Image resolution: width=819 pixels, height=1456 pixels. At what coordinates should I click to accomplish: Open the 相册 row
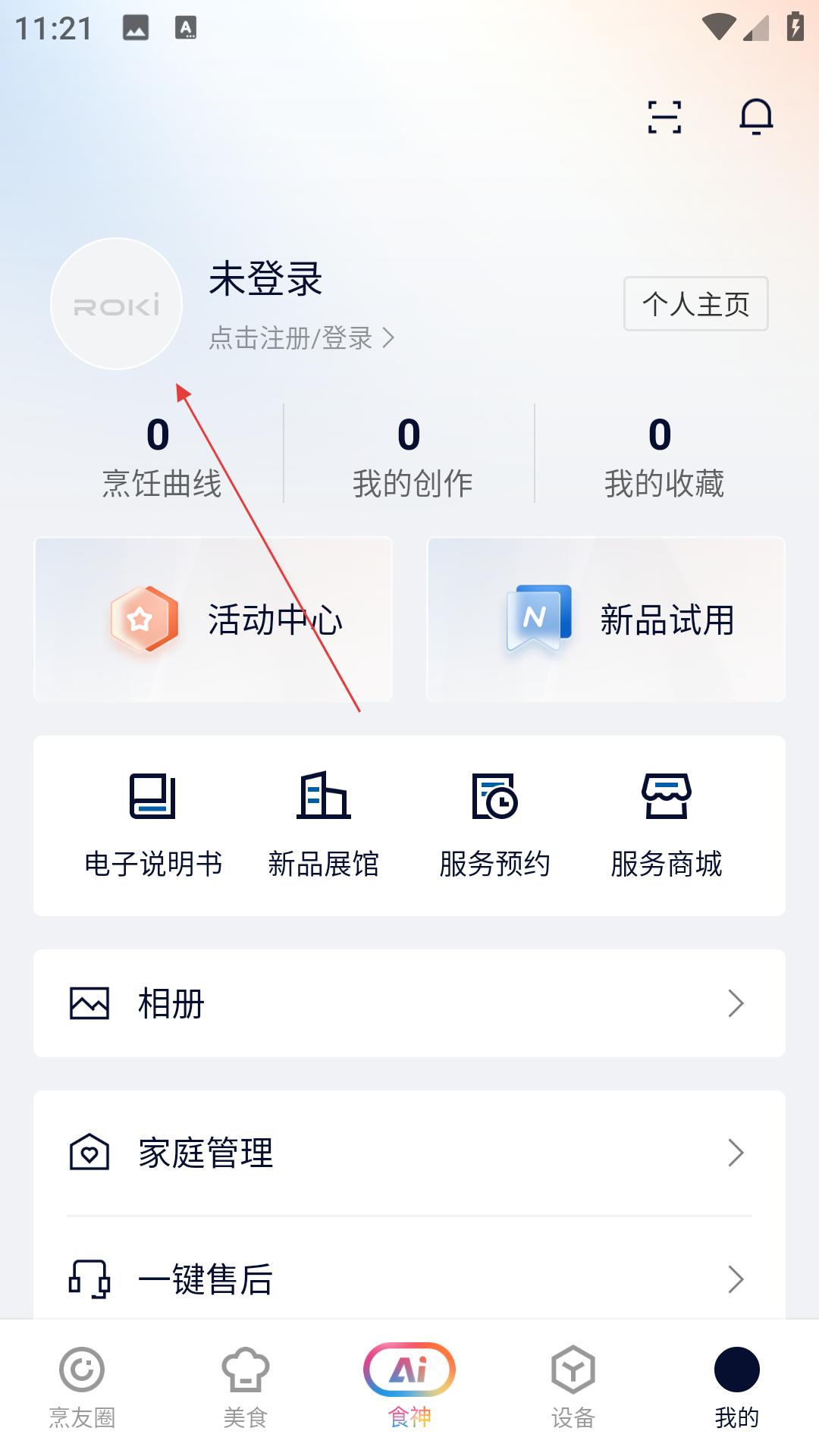pyautogui.click(x=409, y=1003)
